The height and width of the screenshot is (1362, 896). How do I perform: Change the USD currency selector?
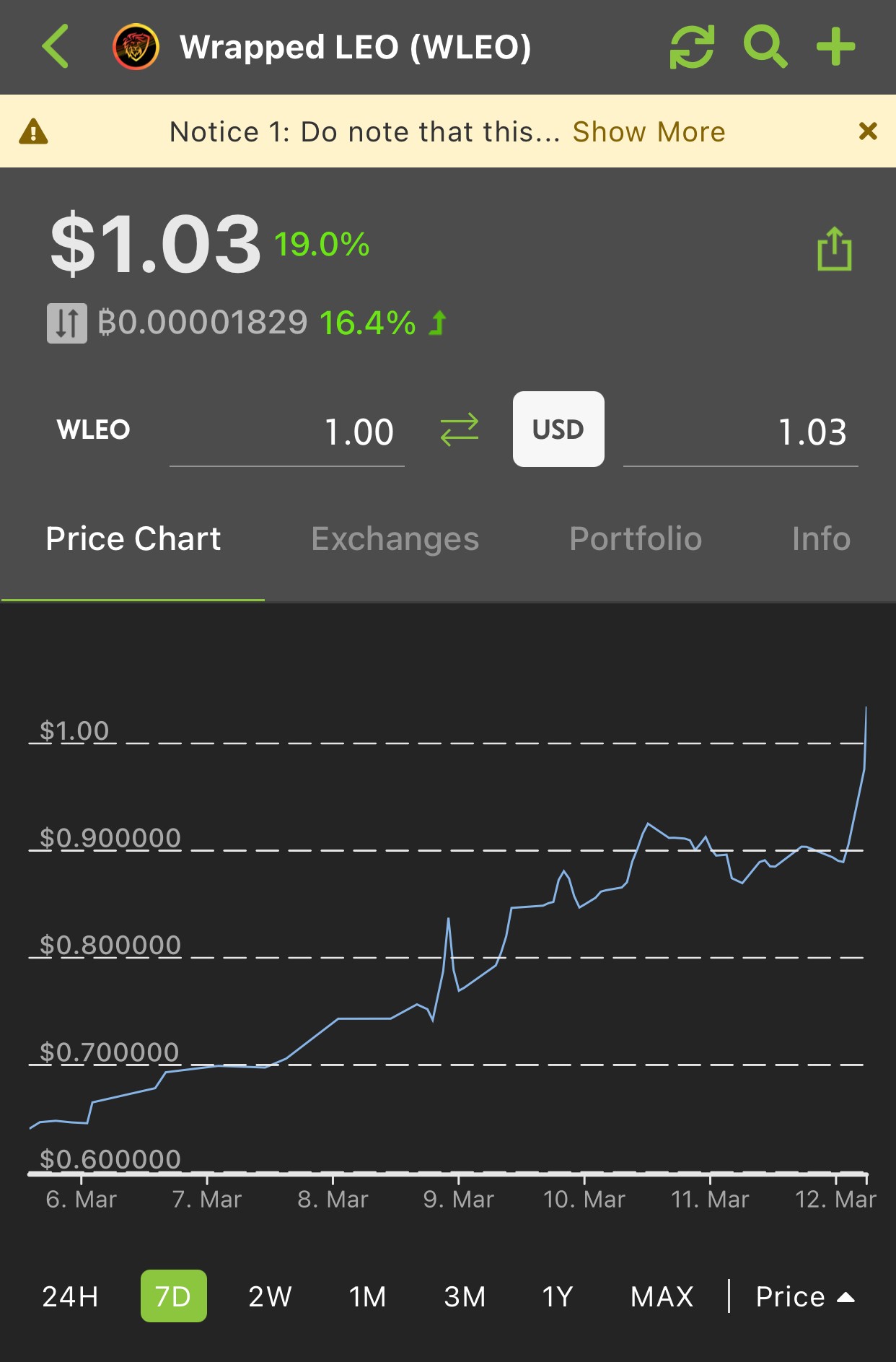pos(558,429)
